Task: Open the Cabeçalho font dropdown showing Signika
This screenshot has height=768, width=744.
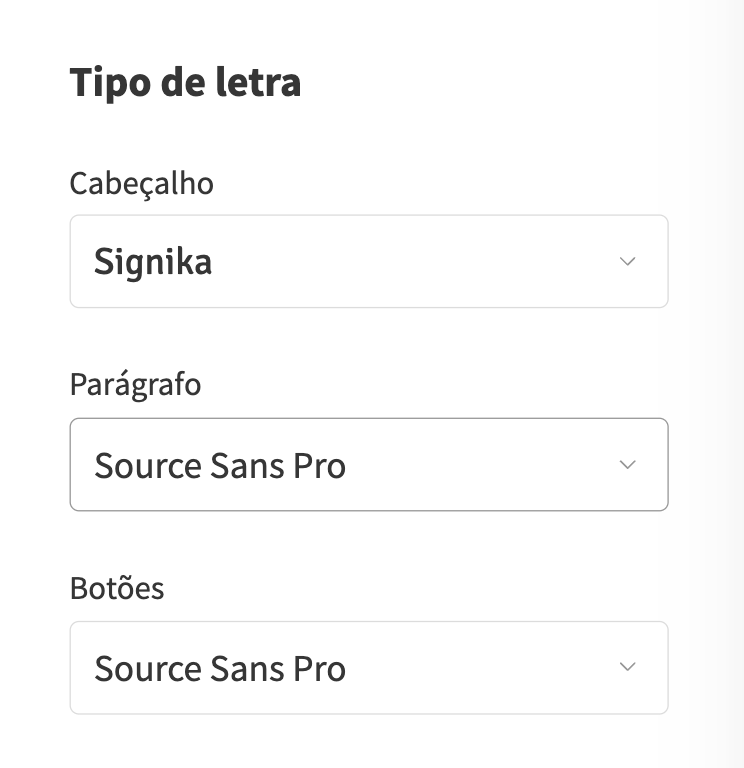Action: [369, 261]
